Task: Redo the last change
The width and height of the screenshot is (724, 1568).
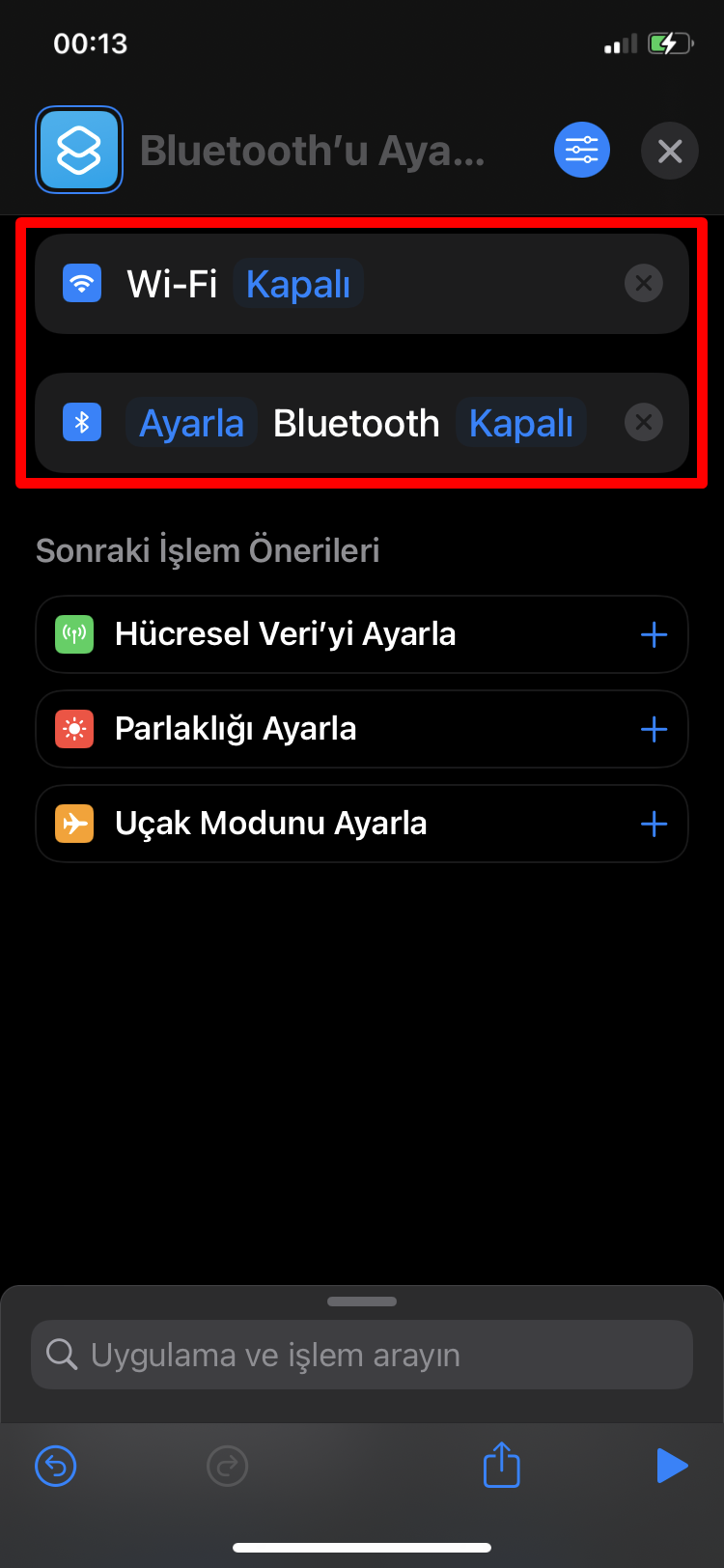Action: [228, 1466]
